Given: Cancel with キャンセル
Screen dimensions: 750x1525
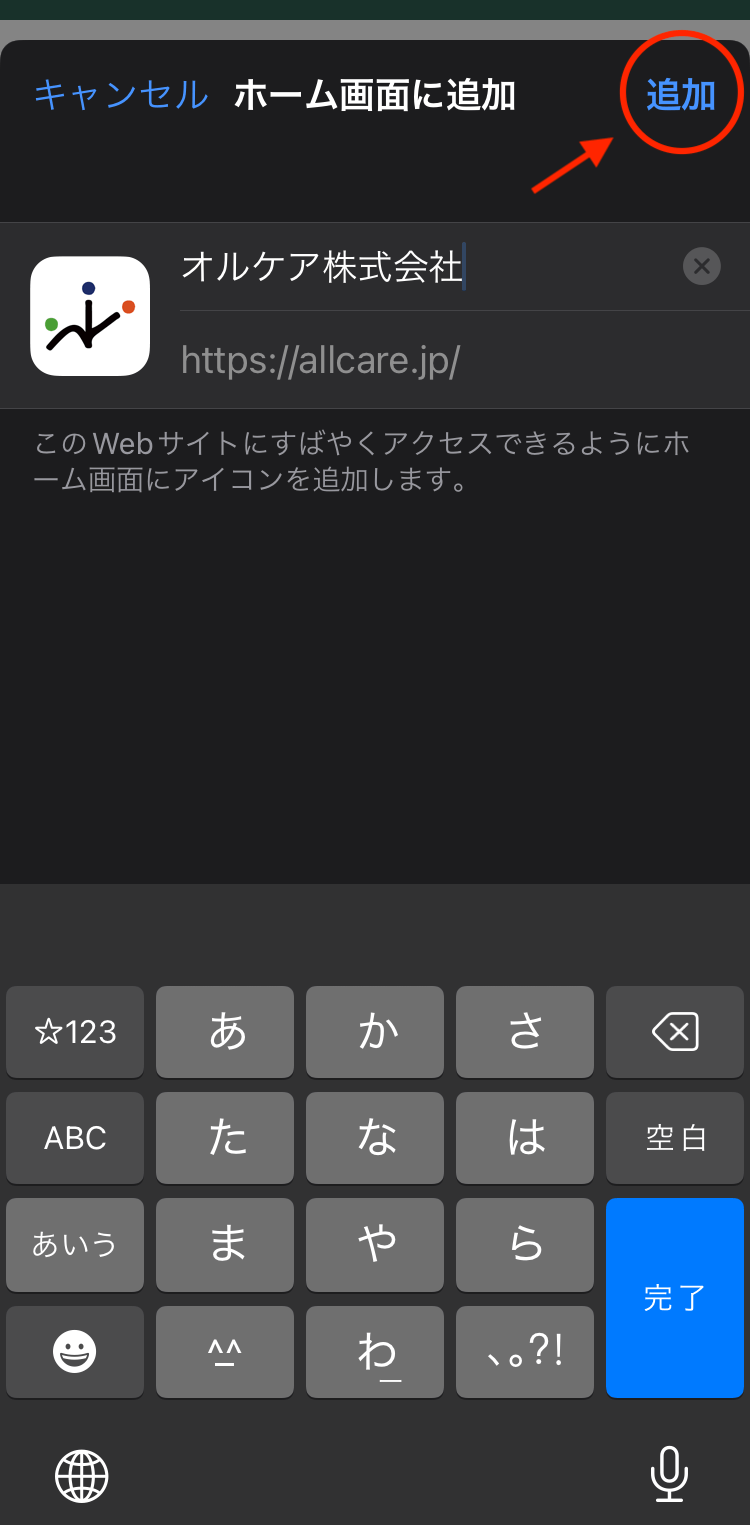Looking at the screenshot, I should point(120,95).
